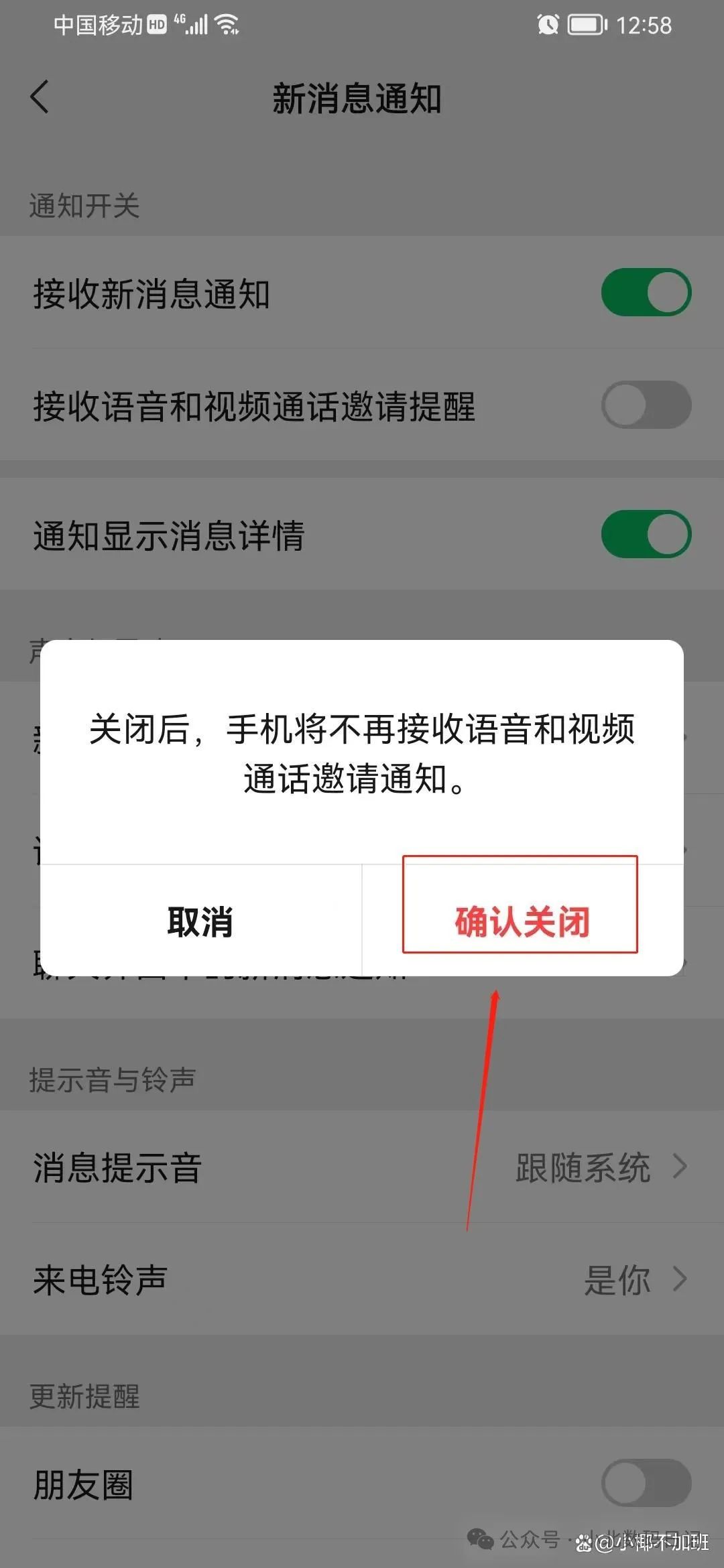
Task: Open 来电铃声 setting
Action: click(x=362, y=1279)
